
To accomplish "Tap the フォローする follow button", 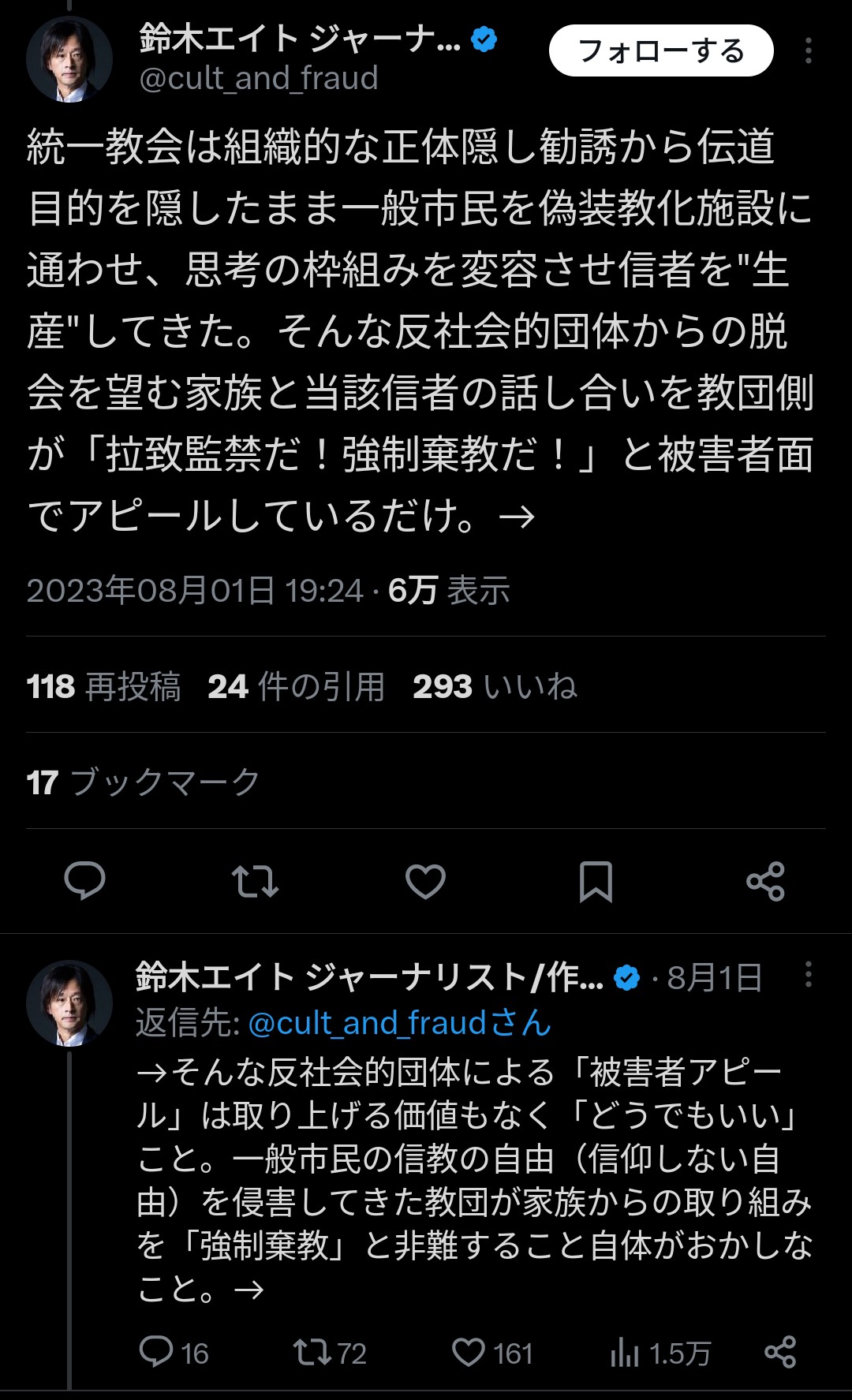I will (x=661, y=50).
